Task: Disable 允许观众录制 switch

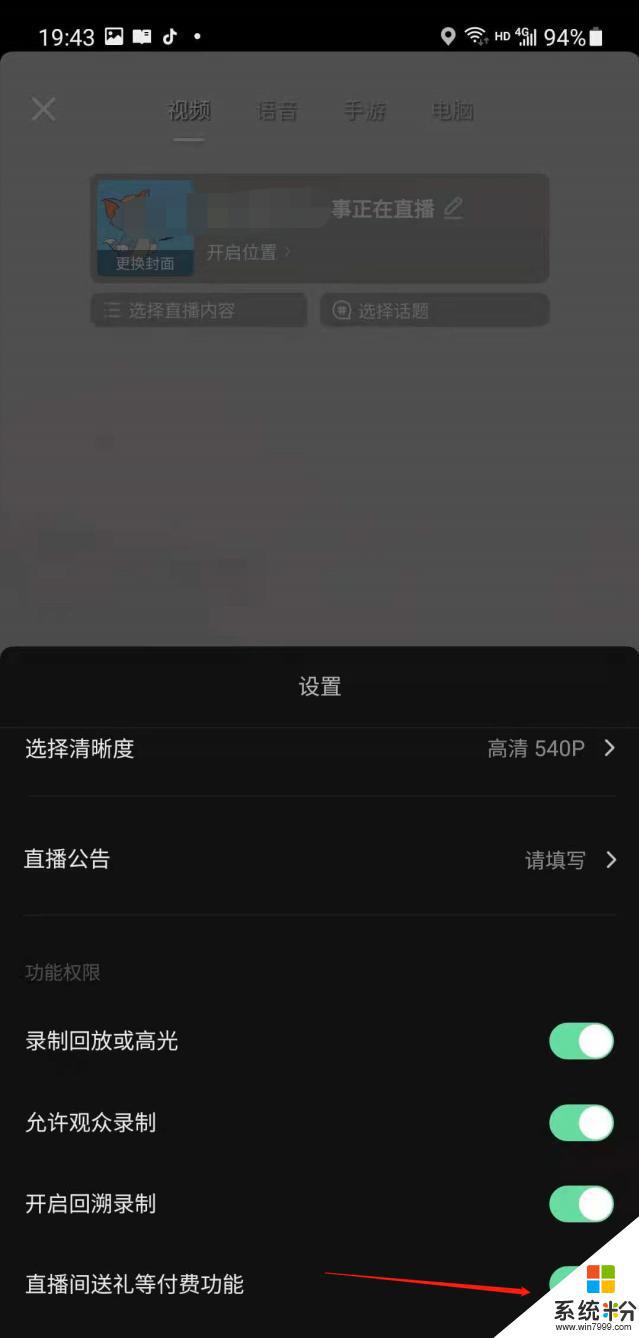Action: (x=580, y=1123)
